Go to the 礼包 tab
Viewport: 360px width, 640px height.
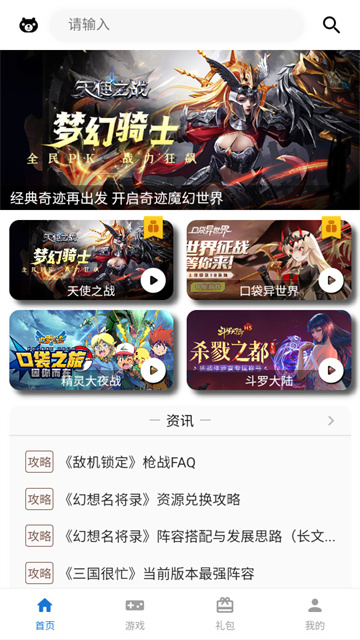click(225, 614)
